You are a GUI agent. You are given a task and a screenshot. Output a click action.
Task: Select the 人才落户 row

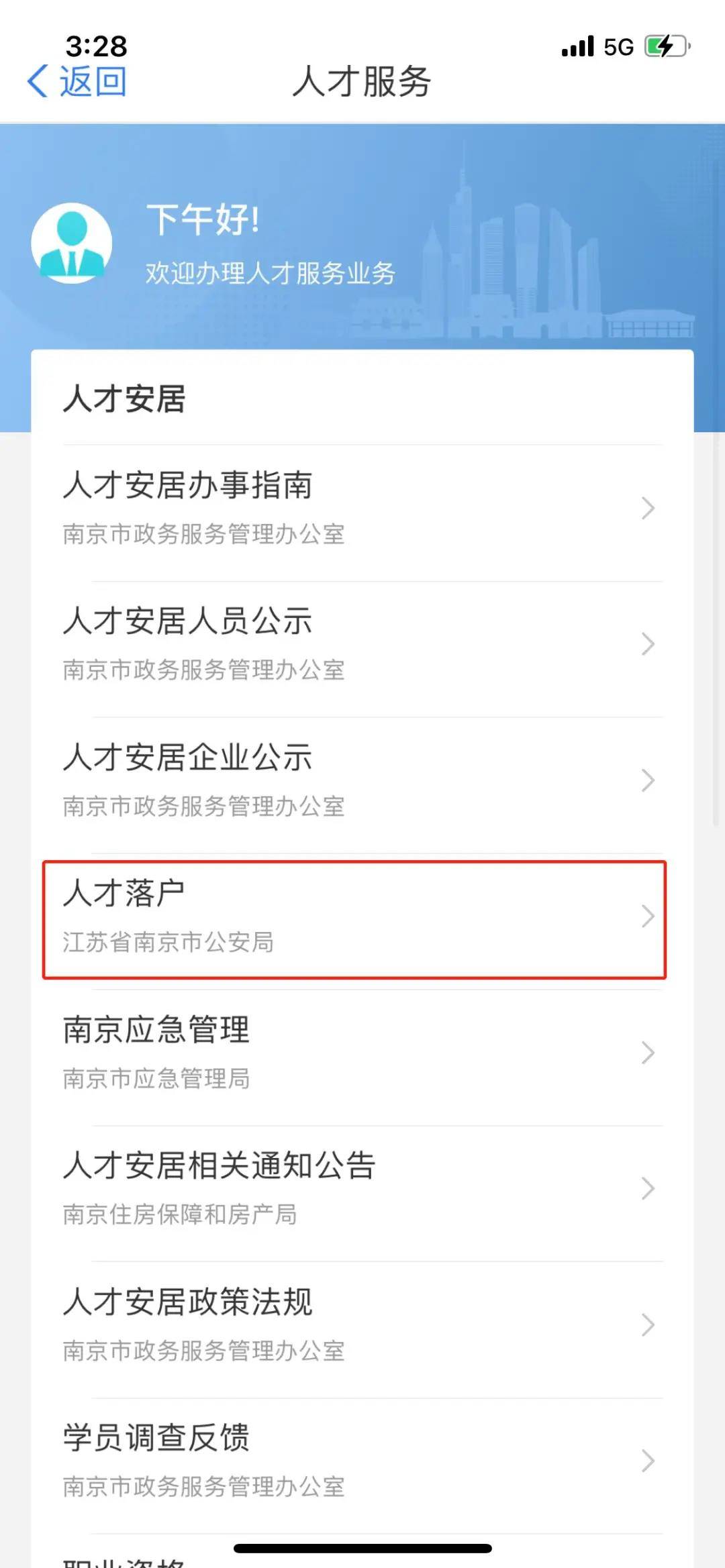(354, 920)
